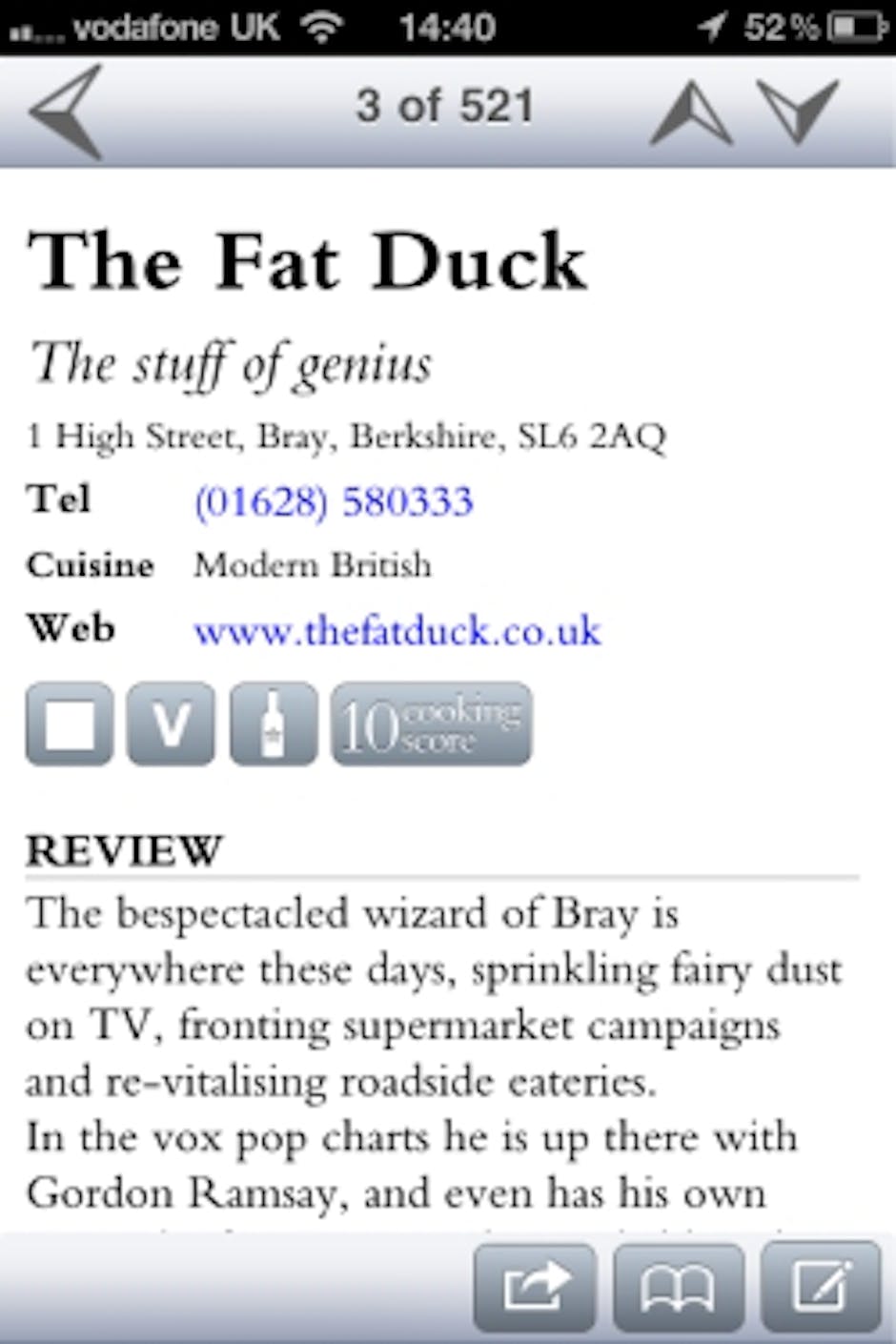Image resolution: width=896 pixels, height=1344 pixels.
Task: Share this restaurant review
Action: 535,1287
